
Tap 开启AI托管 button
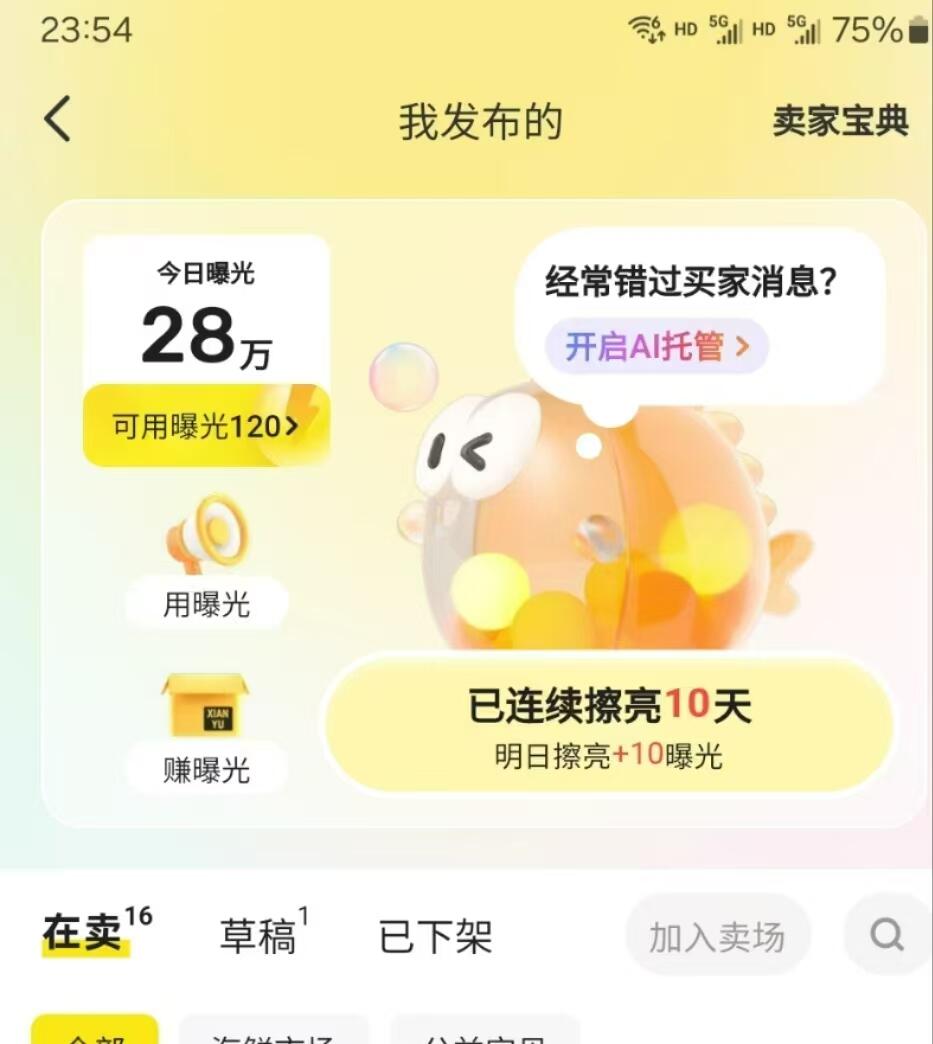coord(656,347)
